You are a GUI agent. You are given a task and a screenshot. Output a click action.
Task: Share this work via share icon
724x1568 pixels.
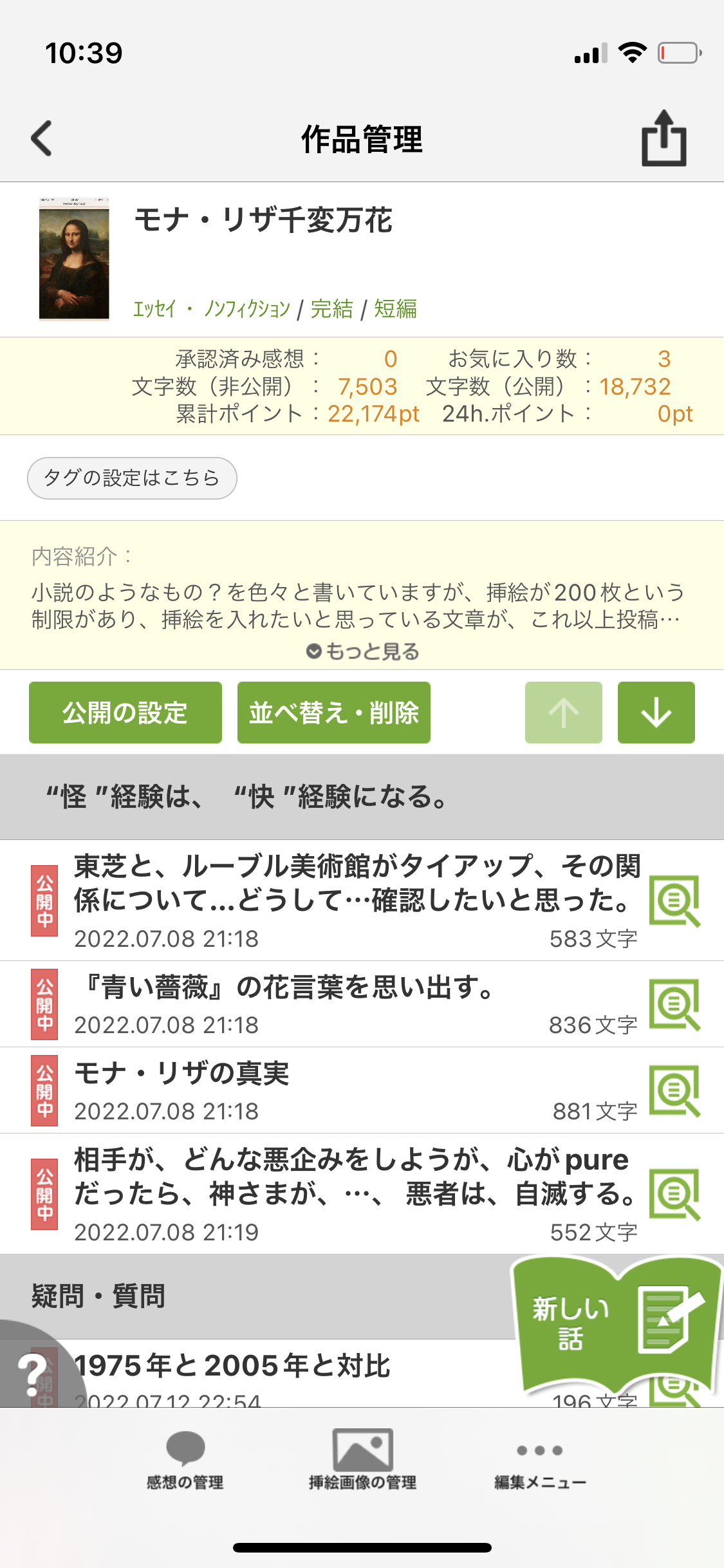click(664, 138)
